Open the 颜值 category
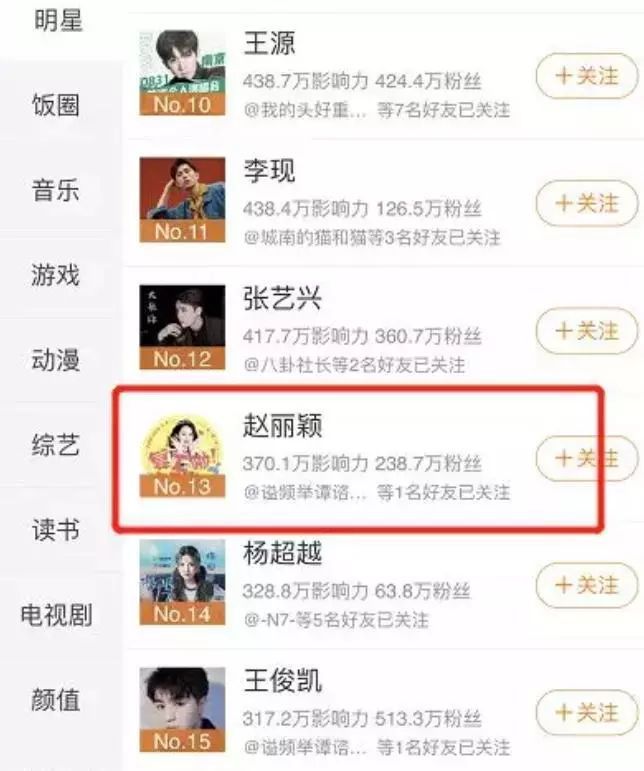Image resolution: width=644 pixels, height=771 pixels. pyautogui.click(x=56, y=699)
